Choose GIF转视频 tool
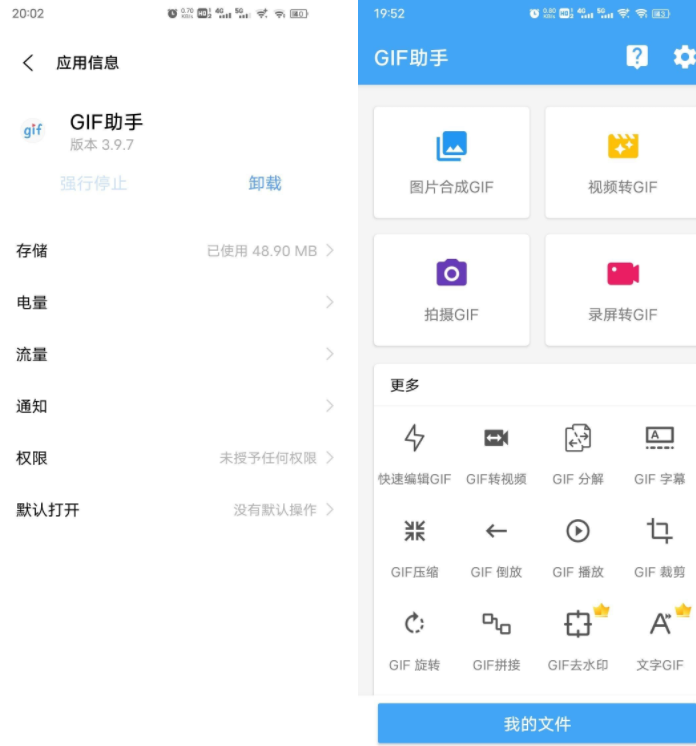This screenshot has width=696, height=746. click(496, 453)
